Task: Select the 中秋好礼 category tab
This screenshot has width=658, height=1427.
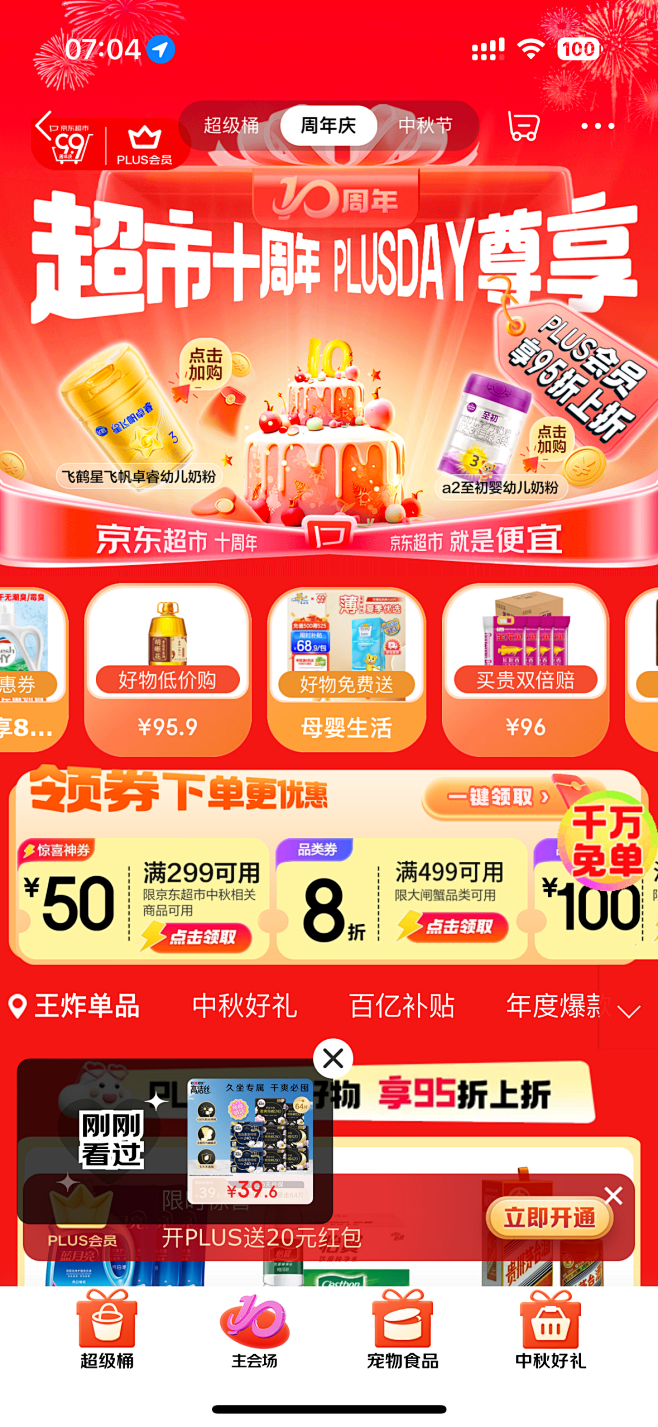Action: pyautogui.click(x=244, y=1006)
